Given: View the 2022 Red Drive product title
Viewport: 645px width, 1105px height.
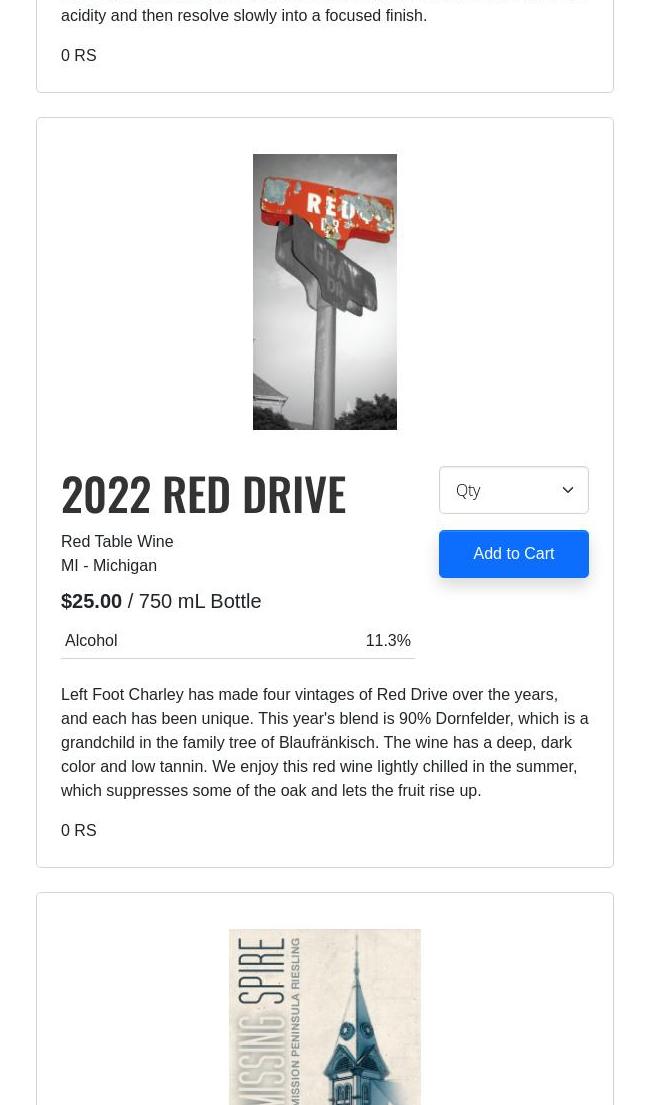Looking at the screenshot, I should pyautogui.click(x=204, y=494).
